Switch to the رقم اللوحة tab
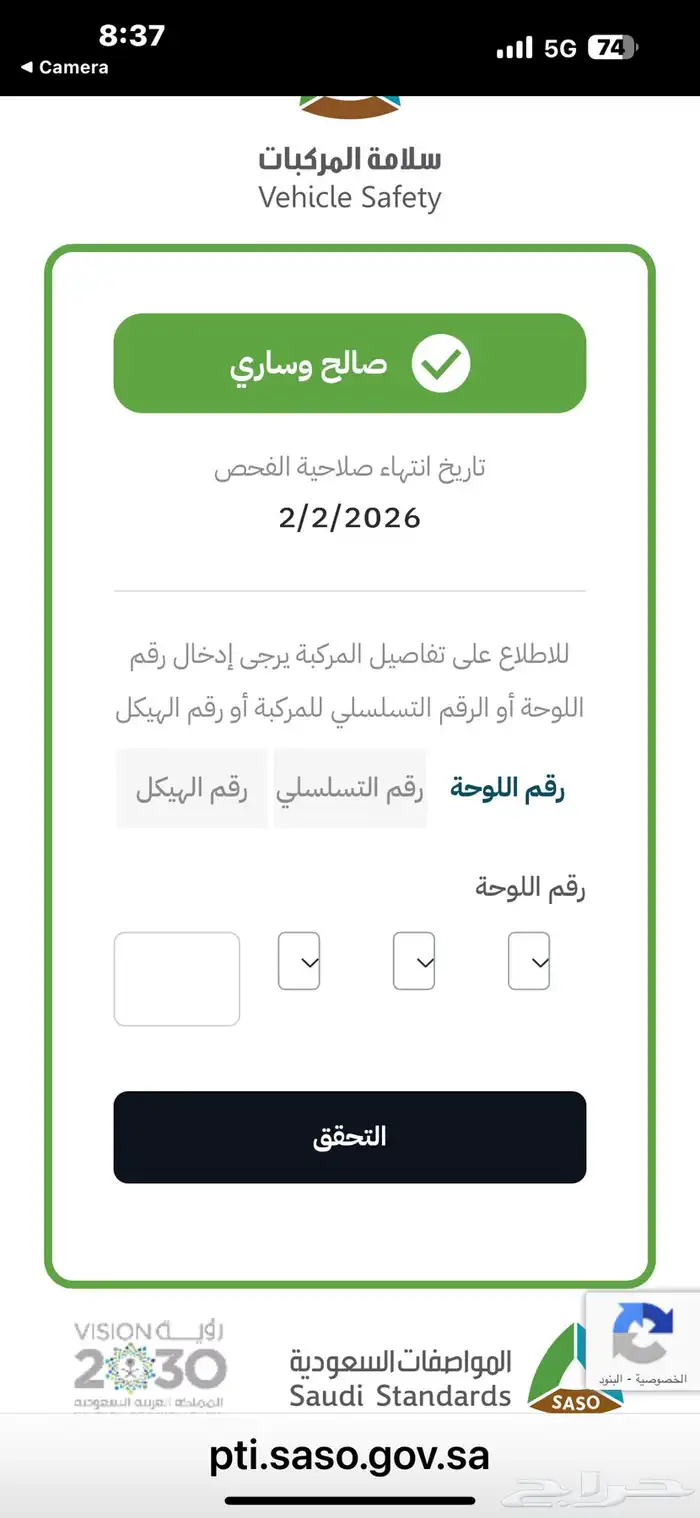 pyautogui.click(x=507, y=789)
